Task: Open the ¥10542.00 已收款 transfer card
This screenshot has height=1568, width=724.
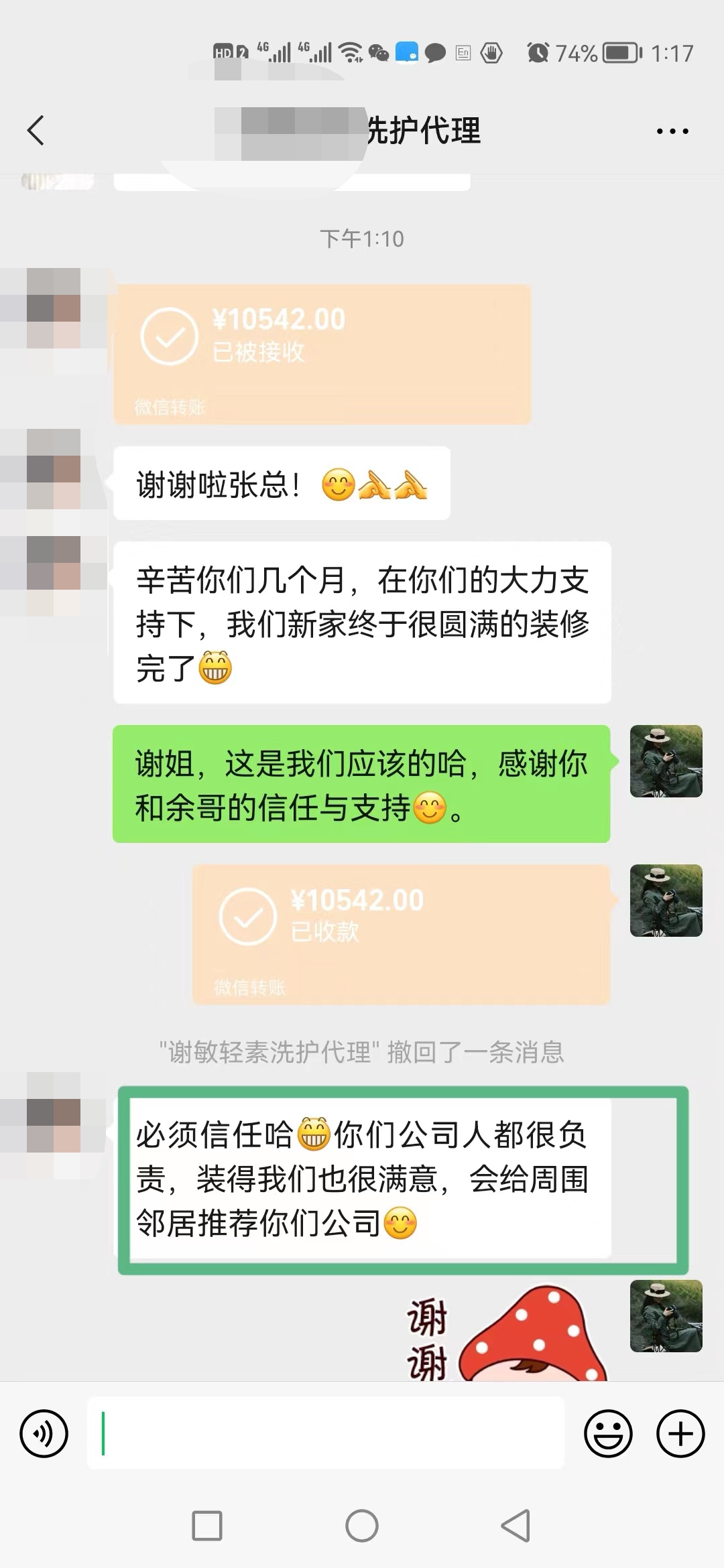Action: click(401, 934)
